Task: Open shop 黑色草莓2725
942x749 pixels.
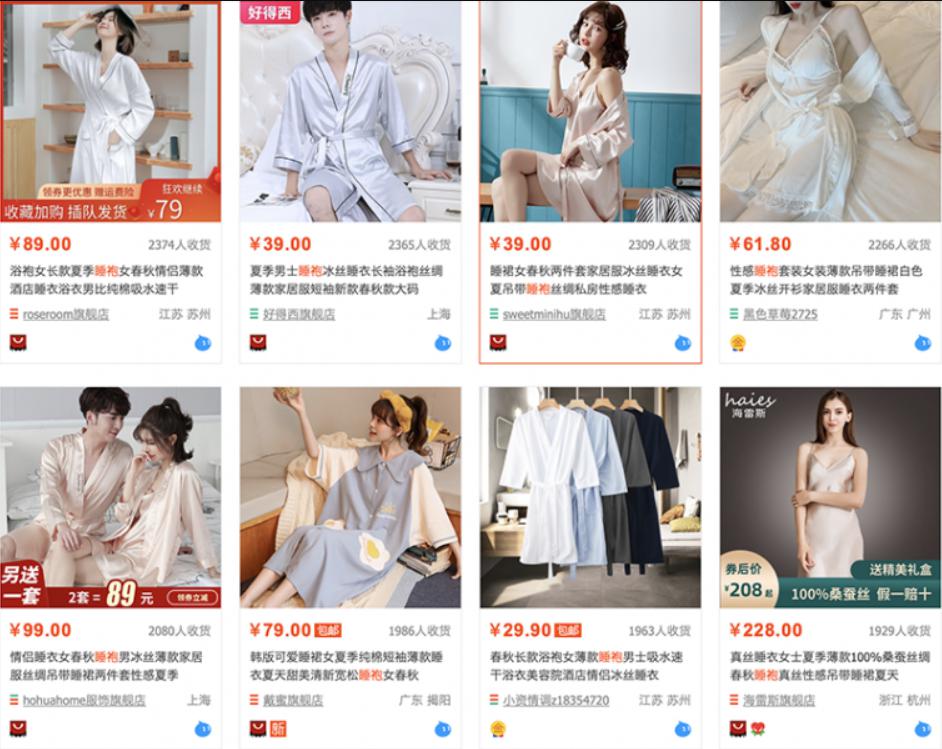Action: click(x=779, y=314)
